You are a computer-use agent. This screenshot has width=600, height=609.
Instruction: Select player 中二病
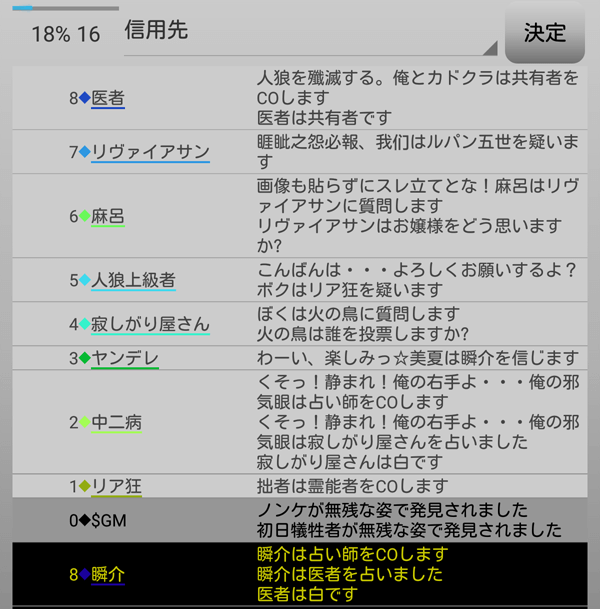pyautogui.click(x=116, y=422)
